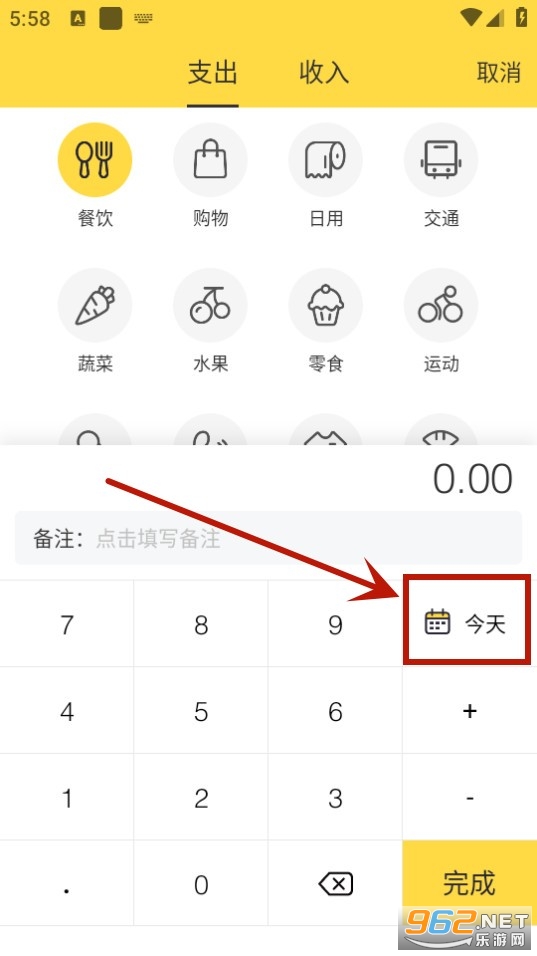Image resolution: width=537 pixels, height=956 pixels.
Task: Enter digit 7 on keypad
Action: pos(67,624)
